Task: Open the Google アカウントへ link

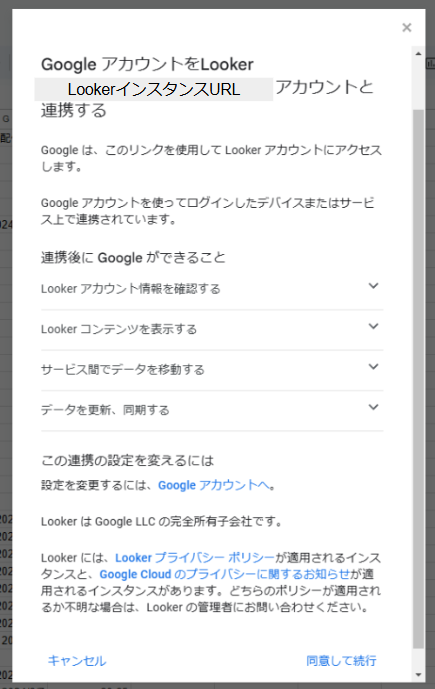Action: pyautogui.click(x=214, y=485)
